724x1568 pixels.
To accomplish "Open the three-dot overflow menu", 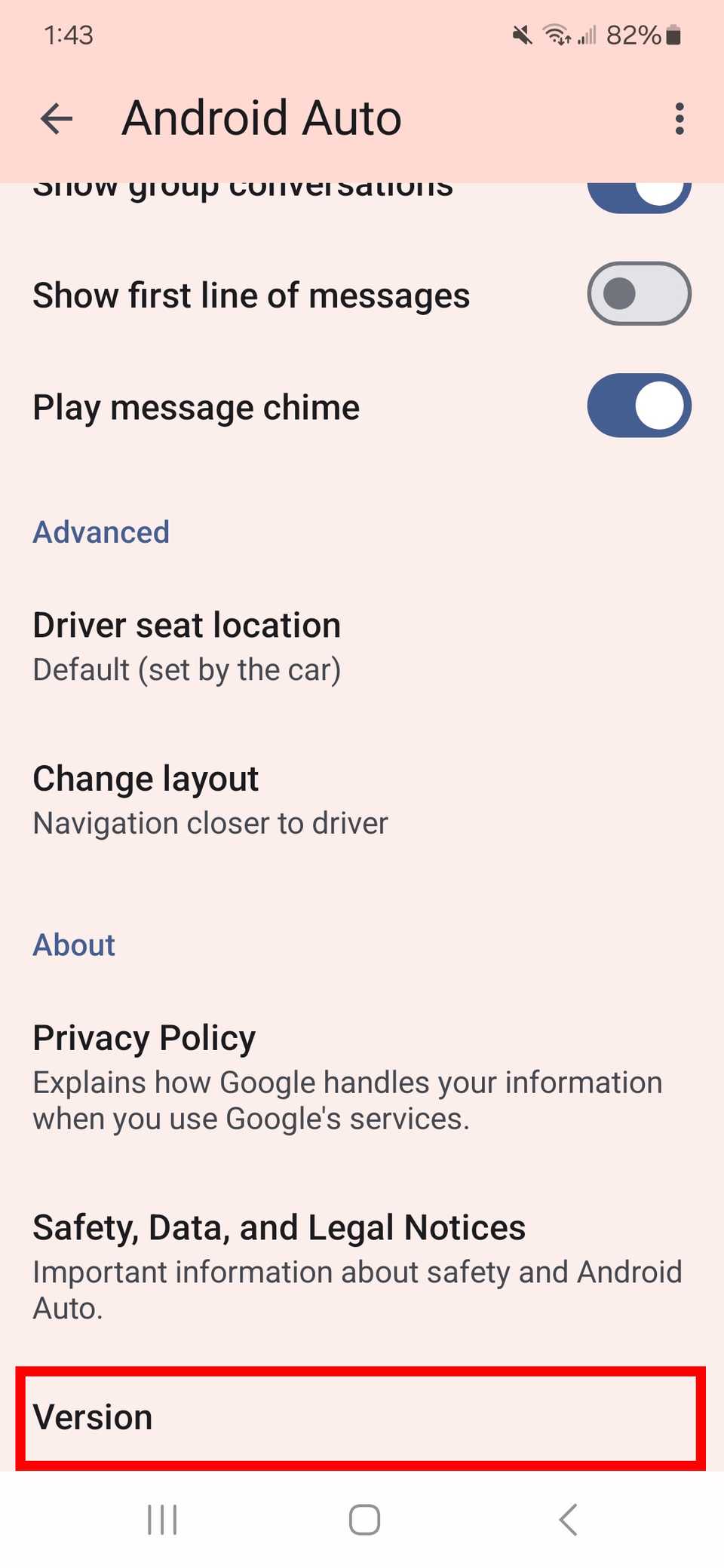I will coord(679,118).
